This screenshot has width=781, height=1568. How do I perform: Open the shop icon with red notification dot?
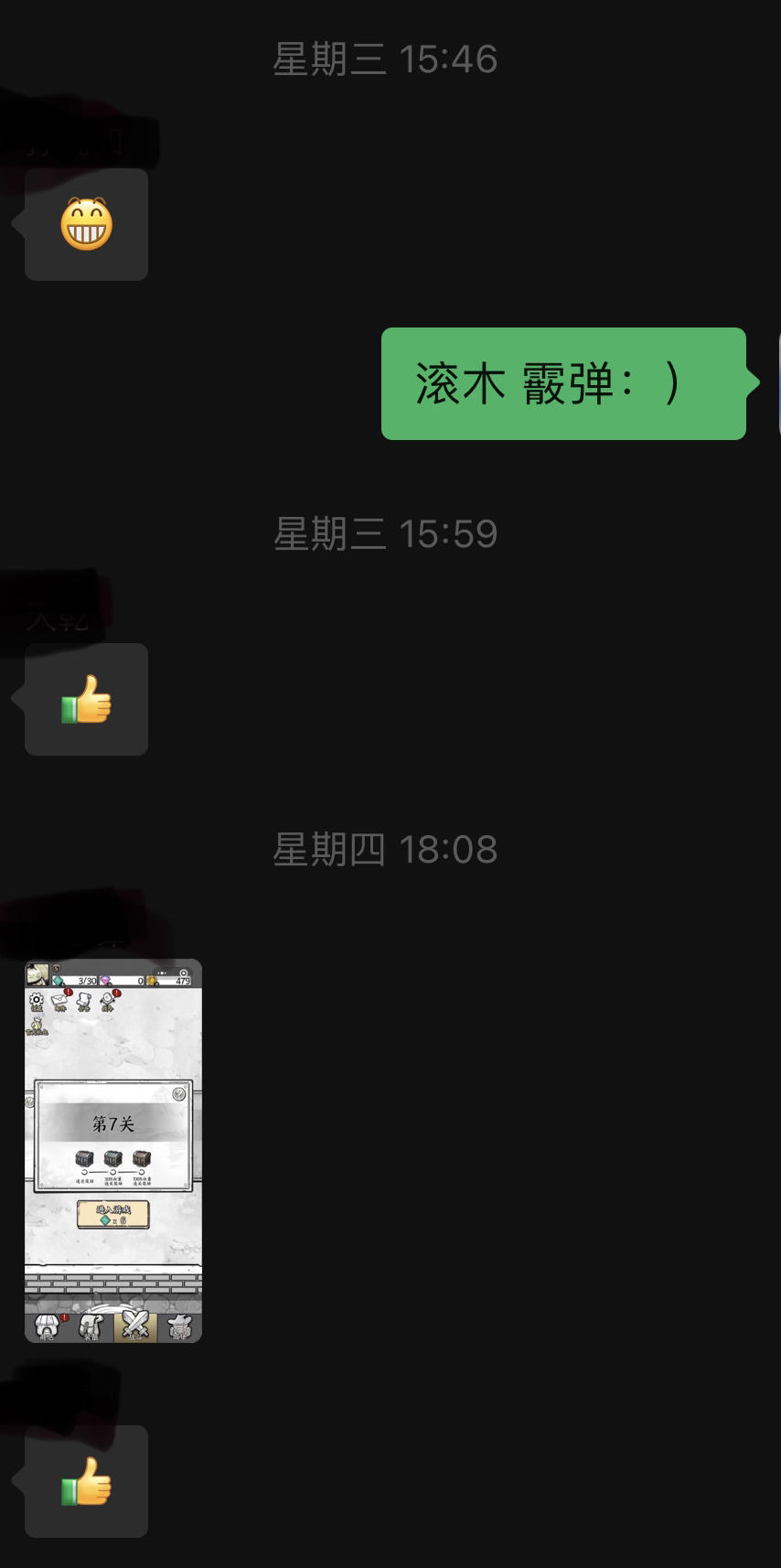point(48,1325)
